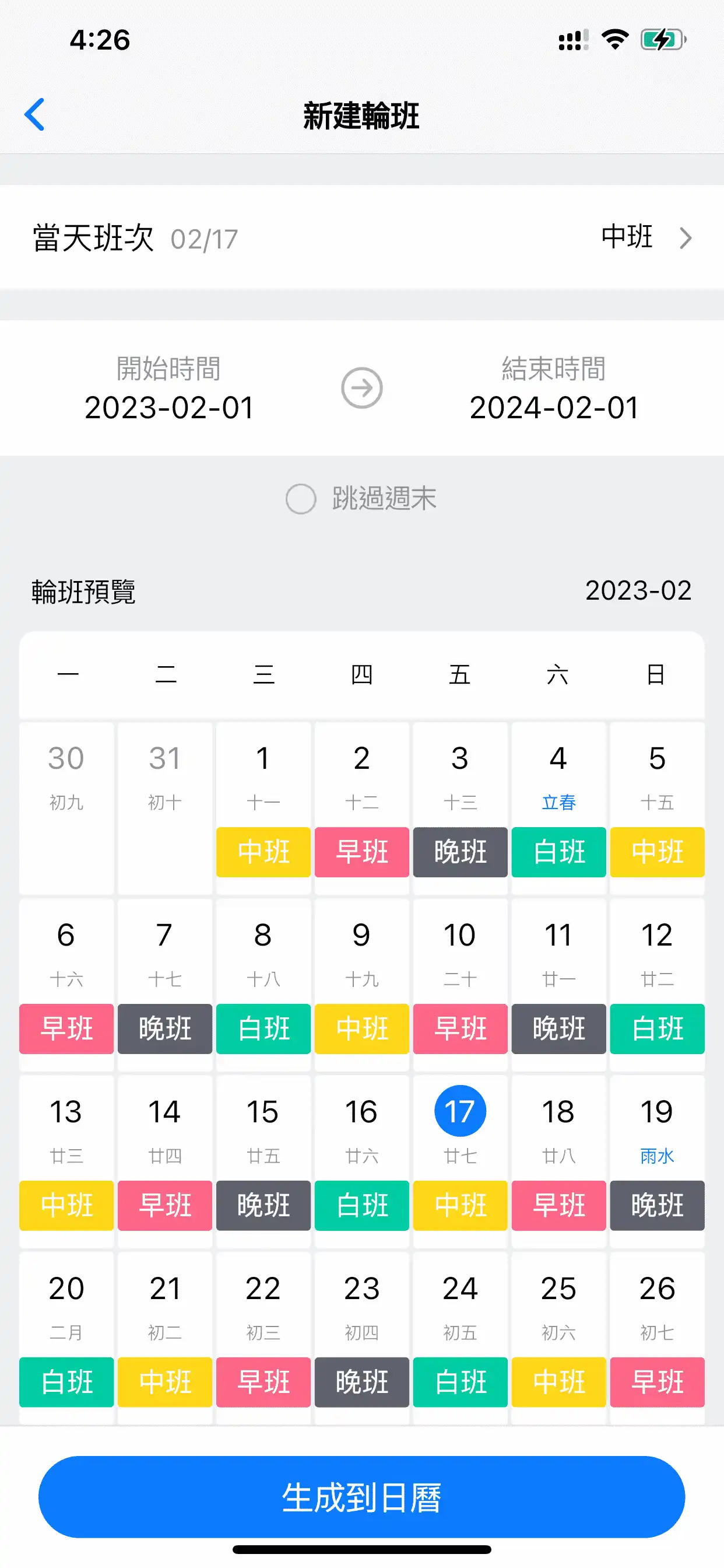724x1568 pixels.
Task: Select February 26 calendar day
Action: [657, 1308]
